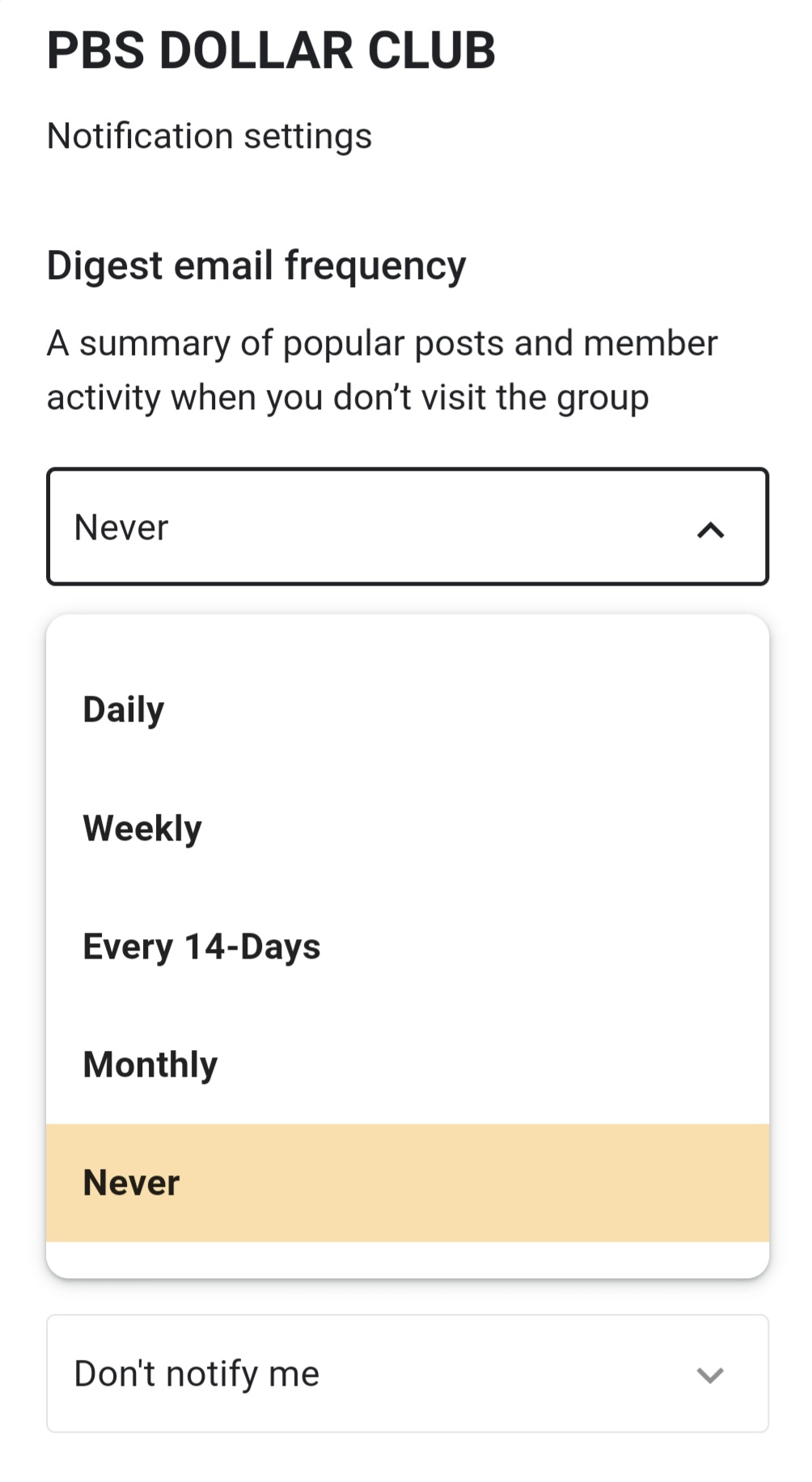The height and width of the screenshot is (1482, 812).
Task: Confirm Never as digest frequency
Action: tap(132, 1181)
